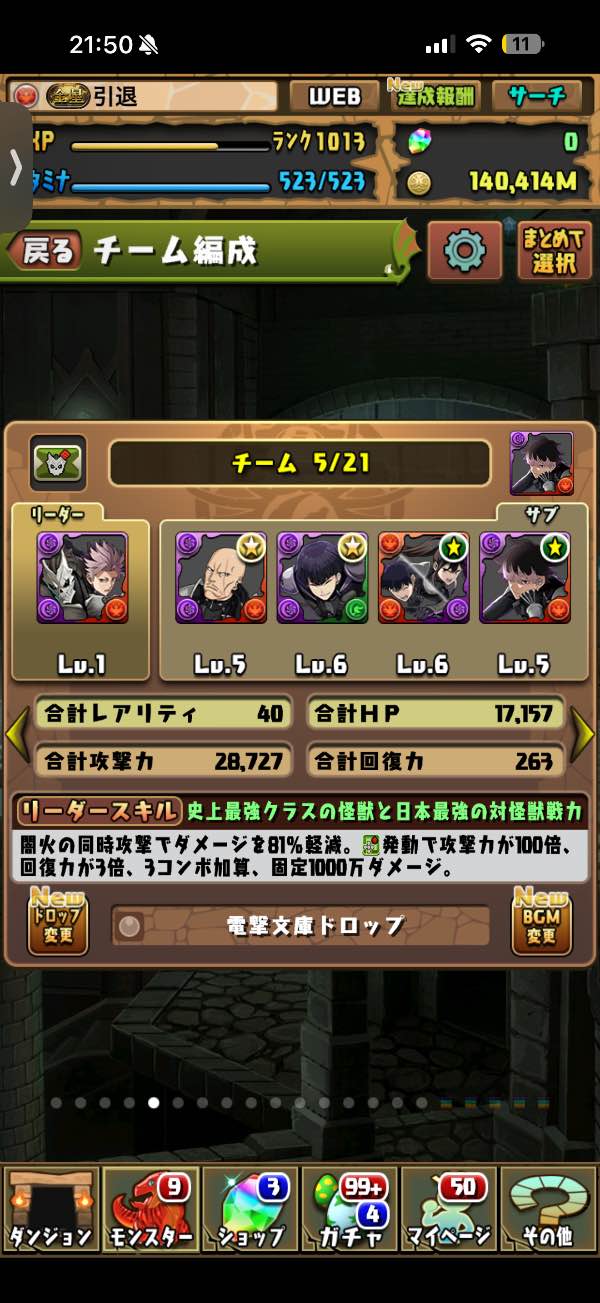This screenshot has width=600, height=1303.
Task: Go to the previous team arrow
Action: coord(16,737)
